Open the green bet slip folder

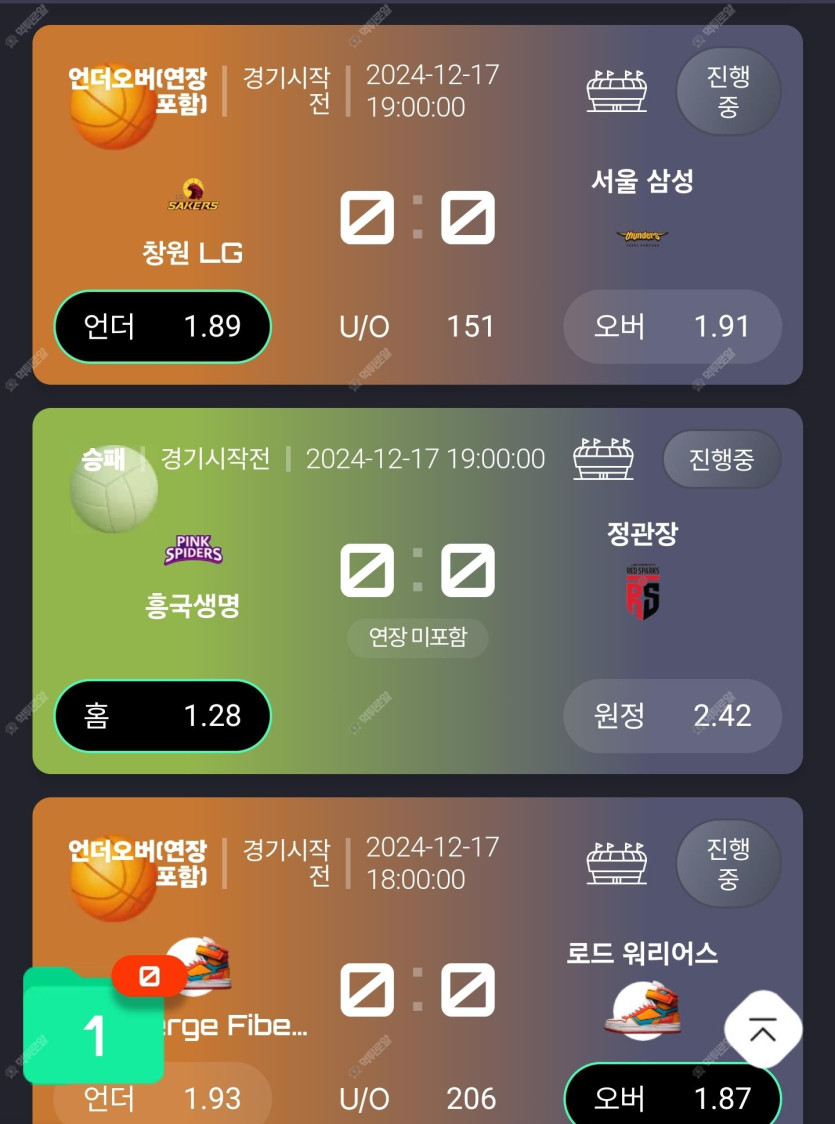coord(93,1030)
